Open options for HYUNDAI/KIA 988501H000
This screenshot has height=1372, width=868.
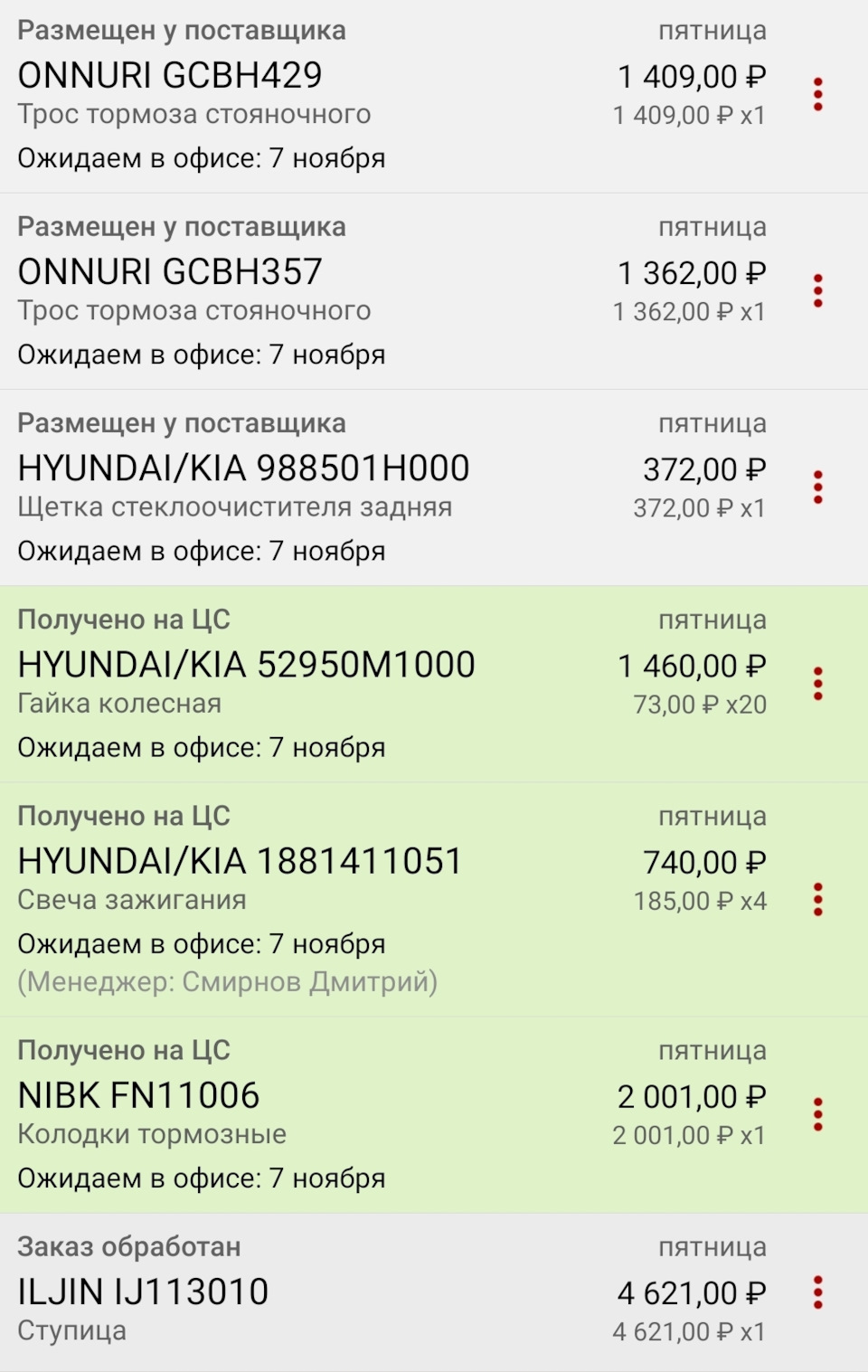coord(817,487)
